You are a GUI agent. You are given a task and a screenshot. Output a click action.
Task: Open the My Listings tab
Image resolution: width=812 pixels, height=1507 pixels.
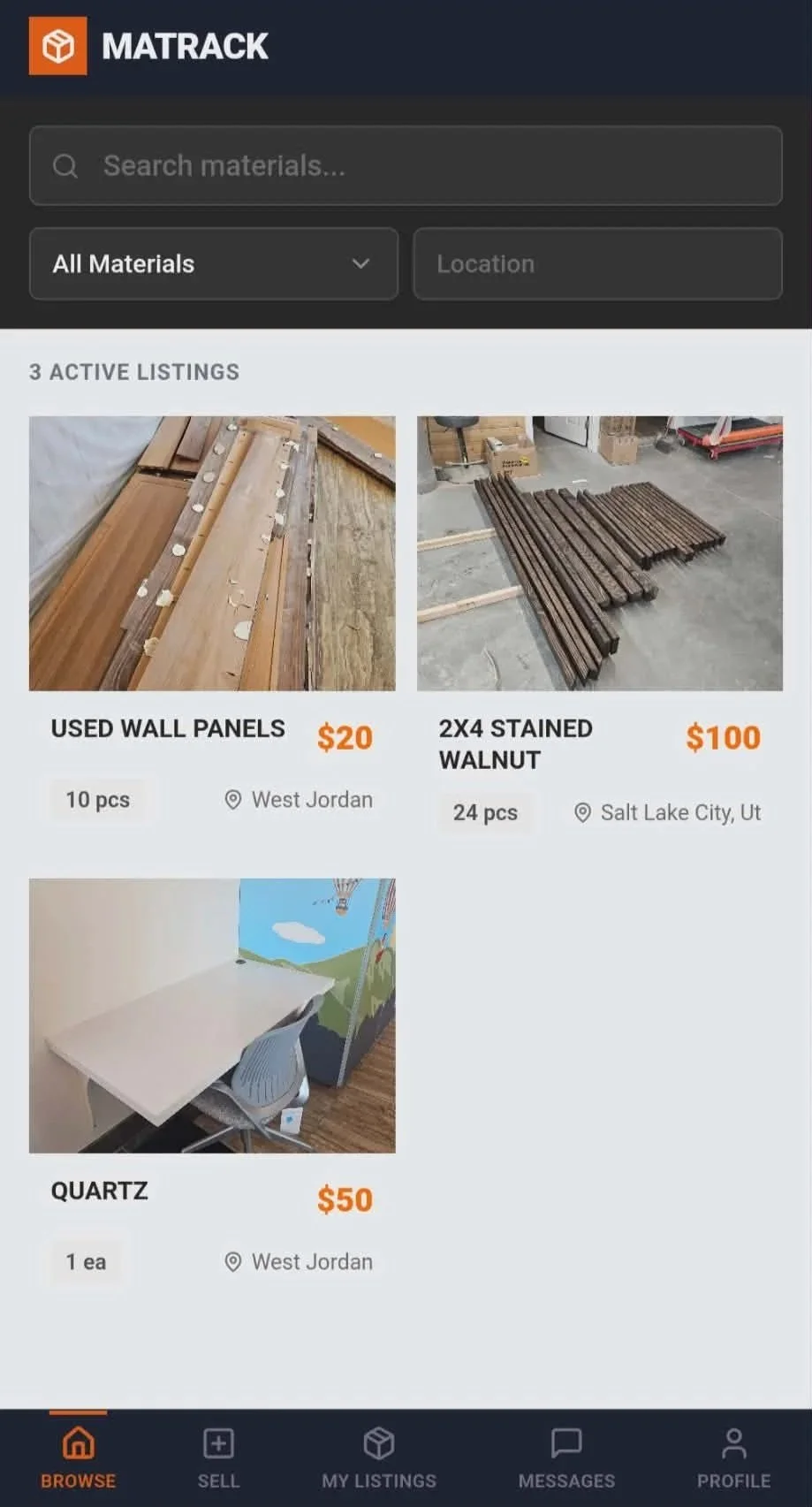[379, 1458]
